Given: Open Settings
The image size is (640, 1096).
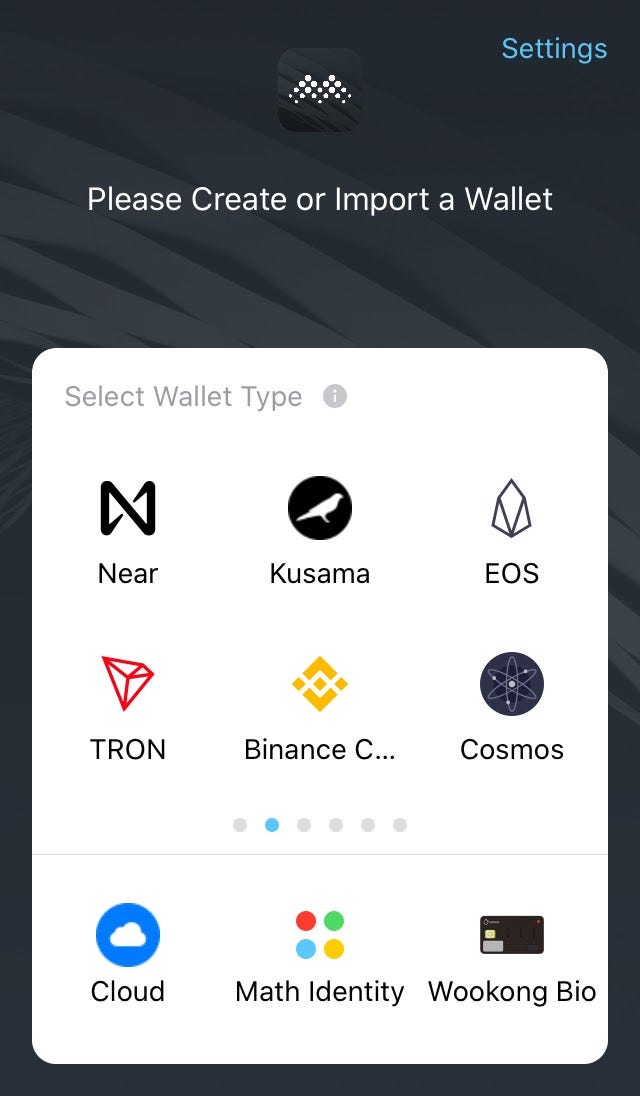Looking at the screenshot, I should tap(554, 49).
